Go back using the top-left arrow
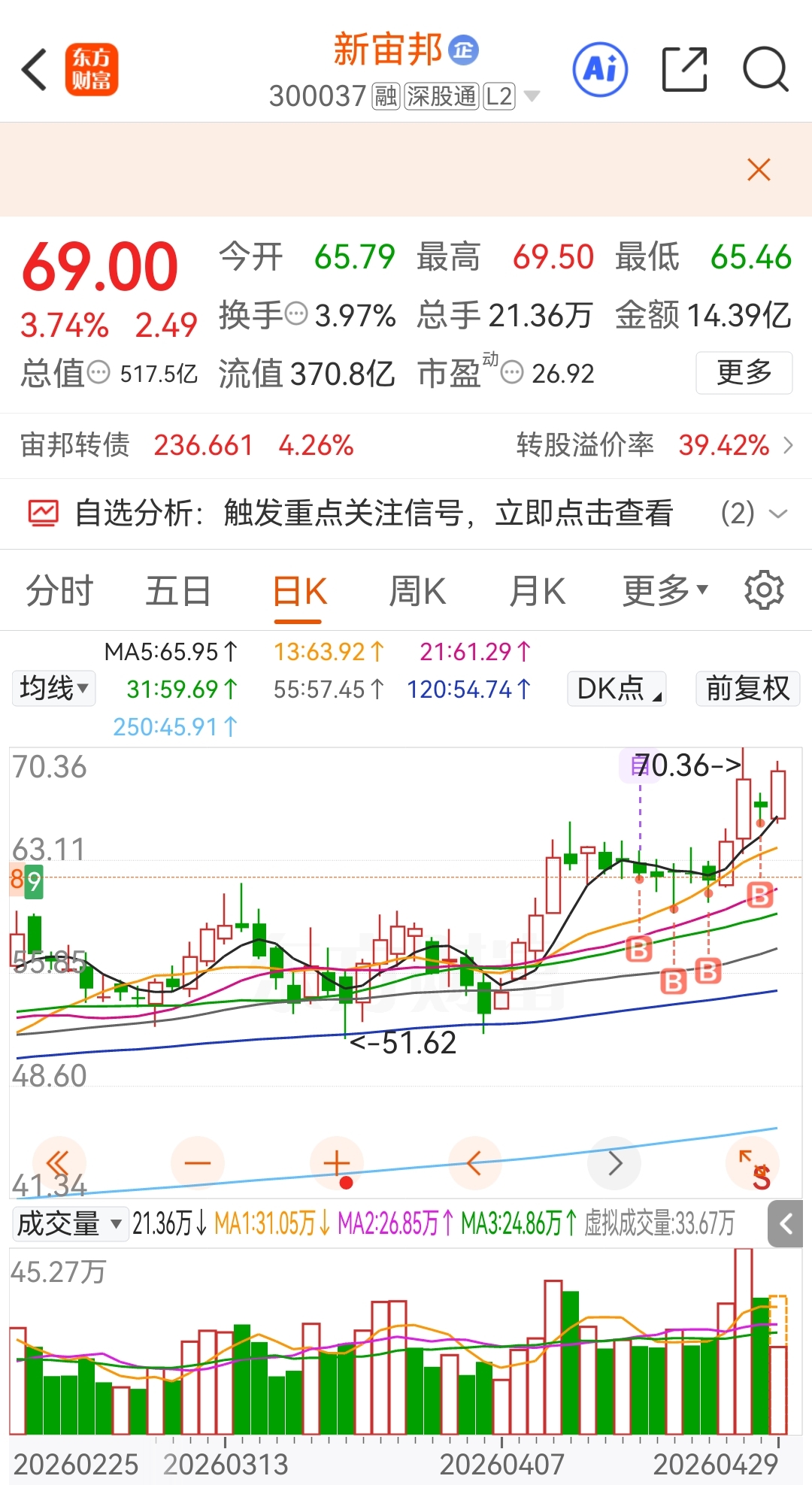Viewport: 812px width, 1485px height. coord(35,70)
